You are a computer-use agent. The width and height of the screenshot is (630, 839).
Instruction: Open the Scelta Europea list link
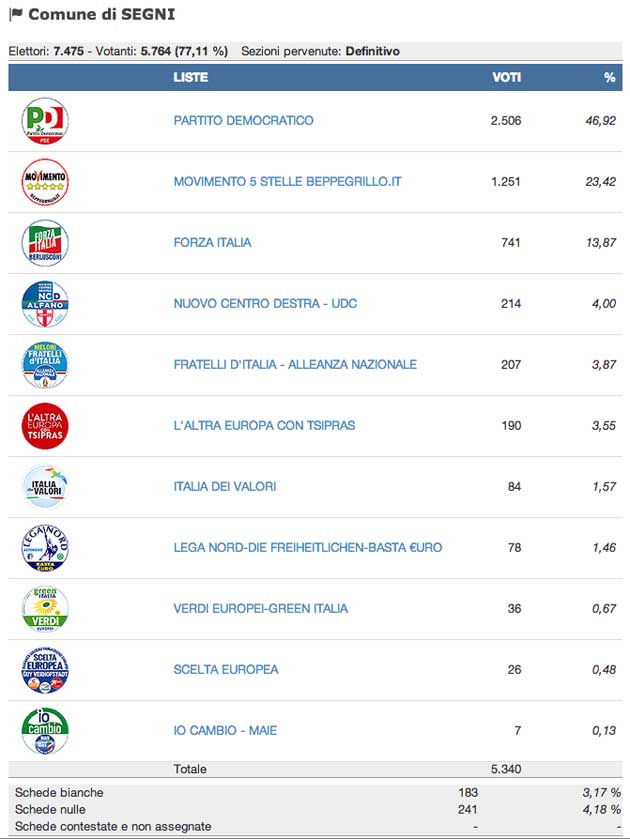coord(226,669)
